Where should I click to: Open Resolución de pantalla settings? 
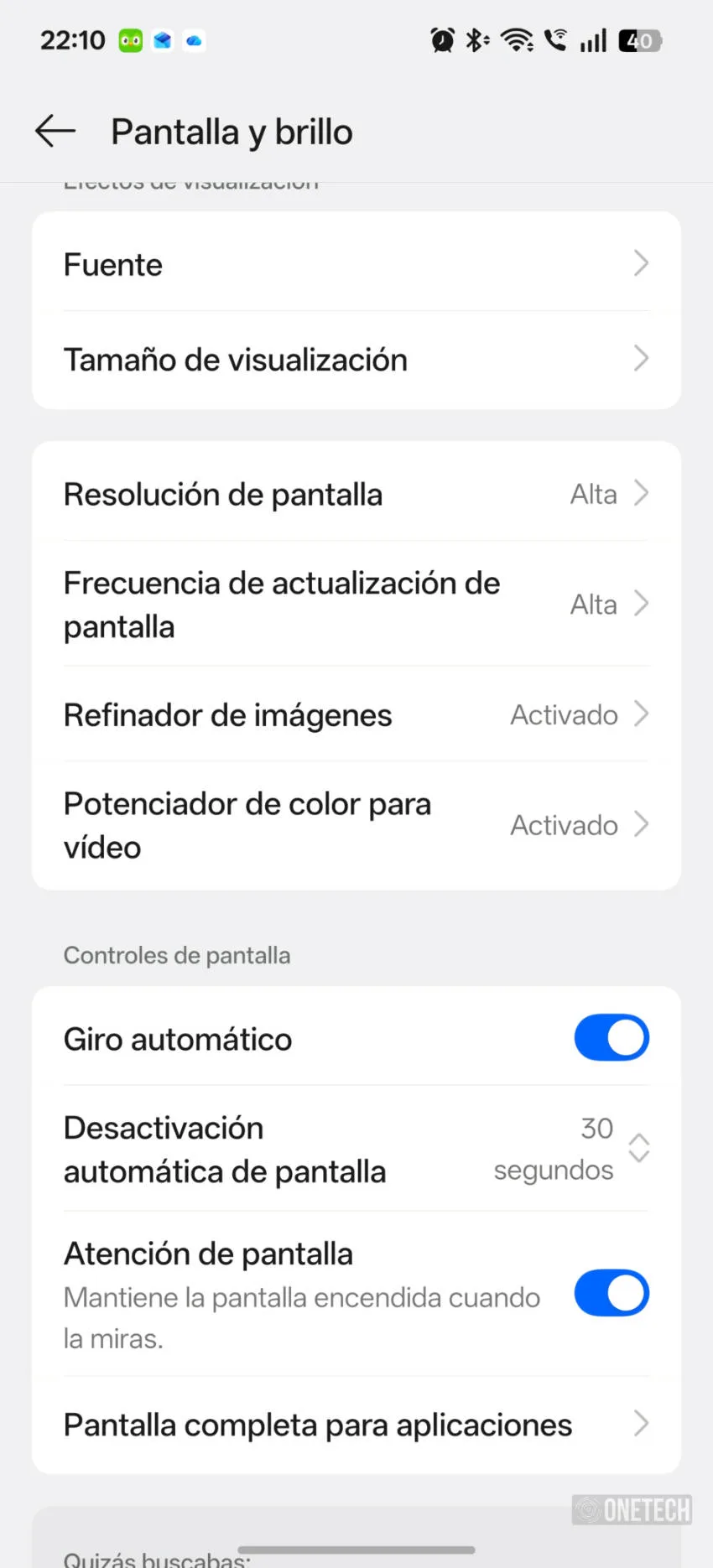(356, 493)
